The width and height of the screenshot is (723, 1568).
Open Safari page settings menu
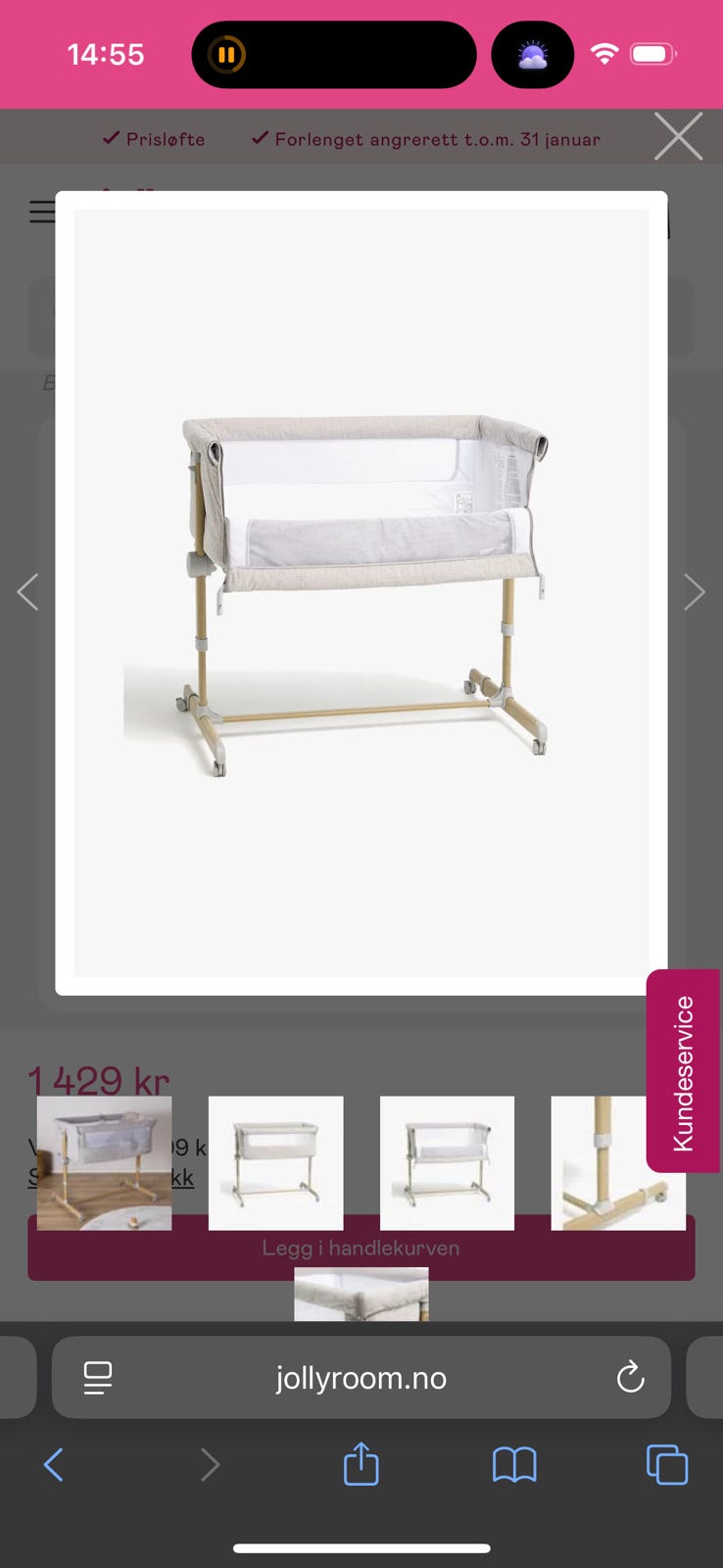coord(98,1377)
